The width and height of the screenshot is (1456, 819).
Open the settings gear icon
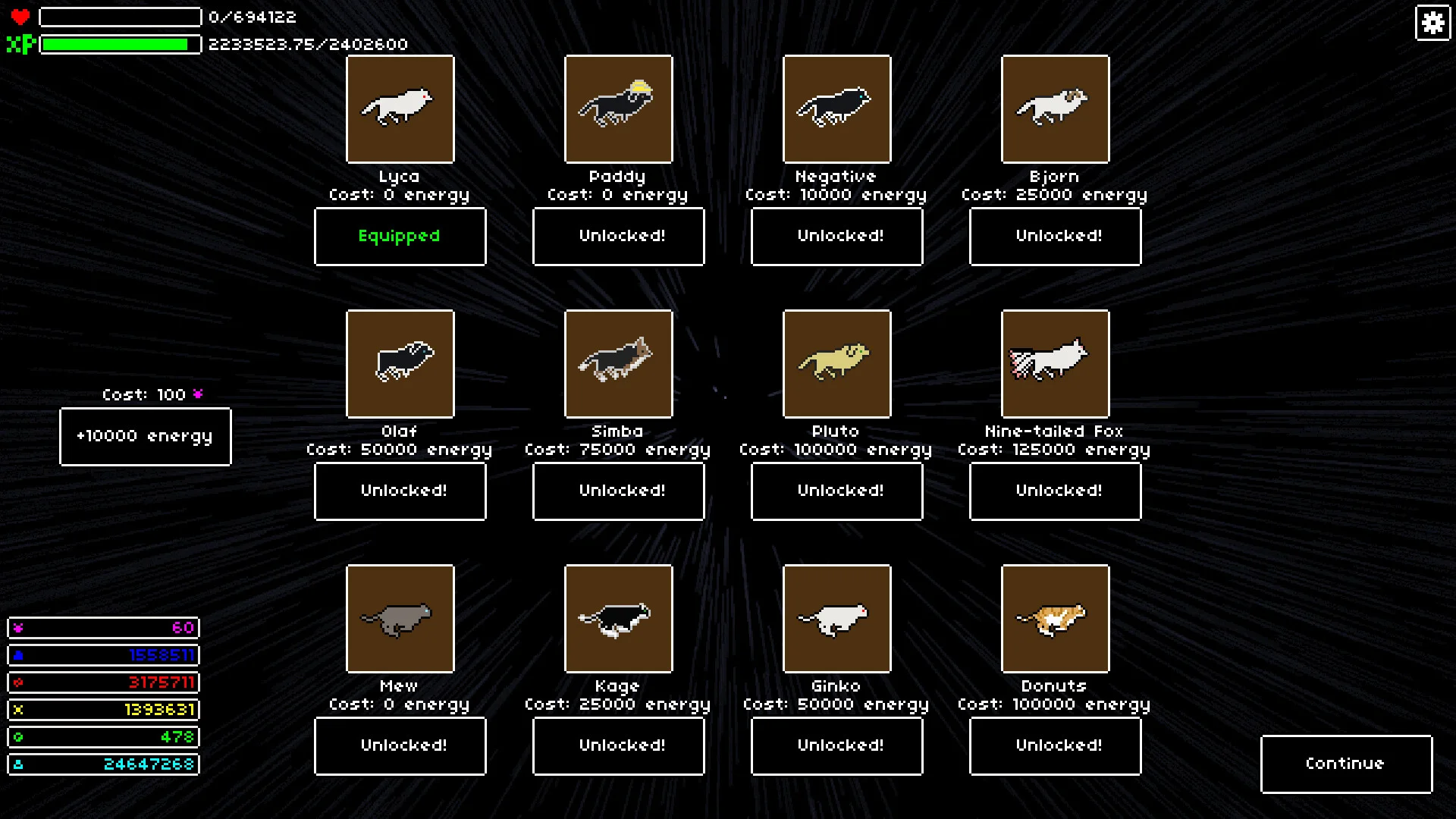click(1432, 23)
